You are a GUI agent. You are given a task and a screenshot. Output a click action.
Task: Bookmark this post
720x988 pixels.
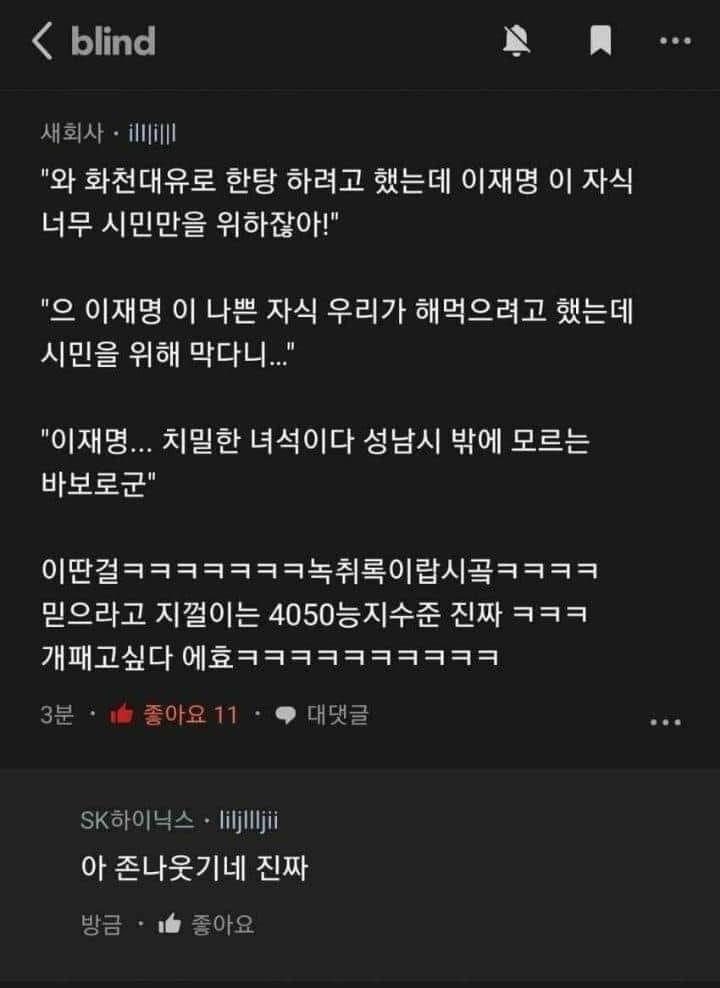pos(599,42)
